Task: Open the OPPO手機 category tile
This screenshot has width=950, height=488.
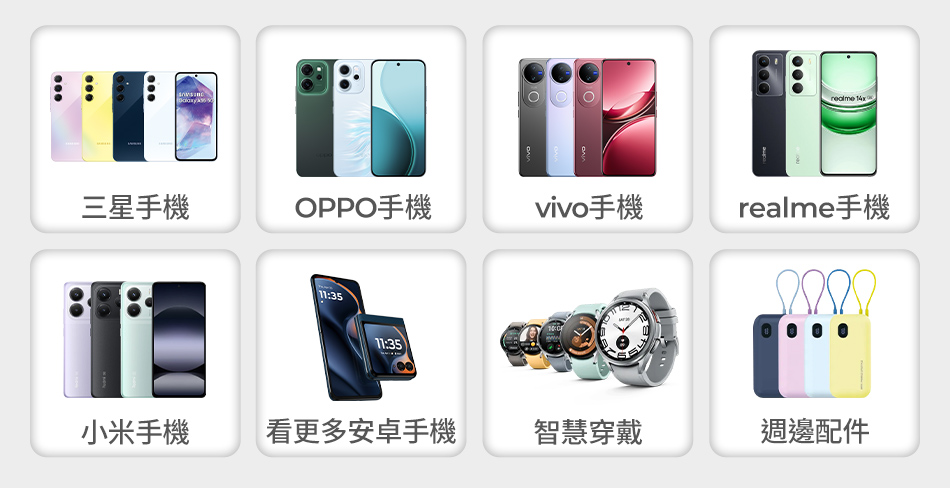Action: tap(361, 130)
